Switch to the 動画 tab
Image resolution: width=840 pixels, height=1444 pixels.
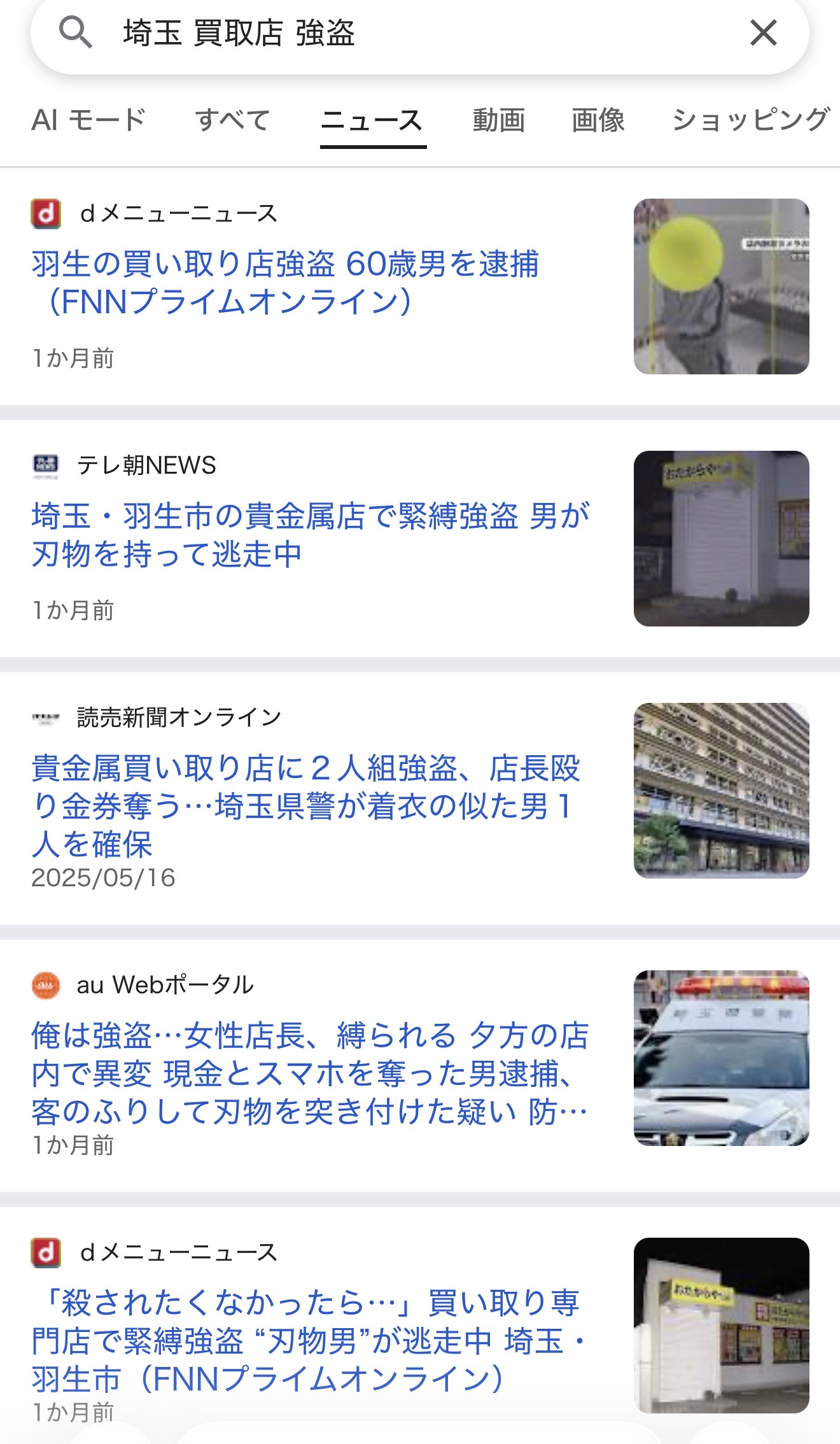[x=499, y=120]
